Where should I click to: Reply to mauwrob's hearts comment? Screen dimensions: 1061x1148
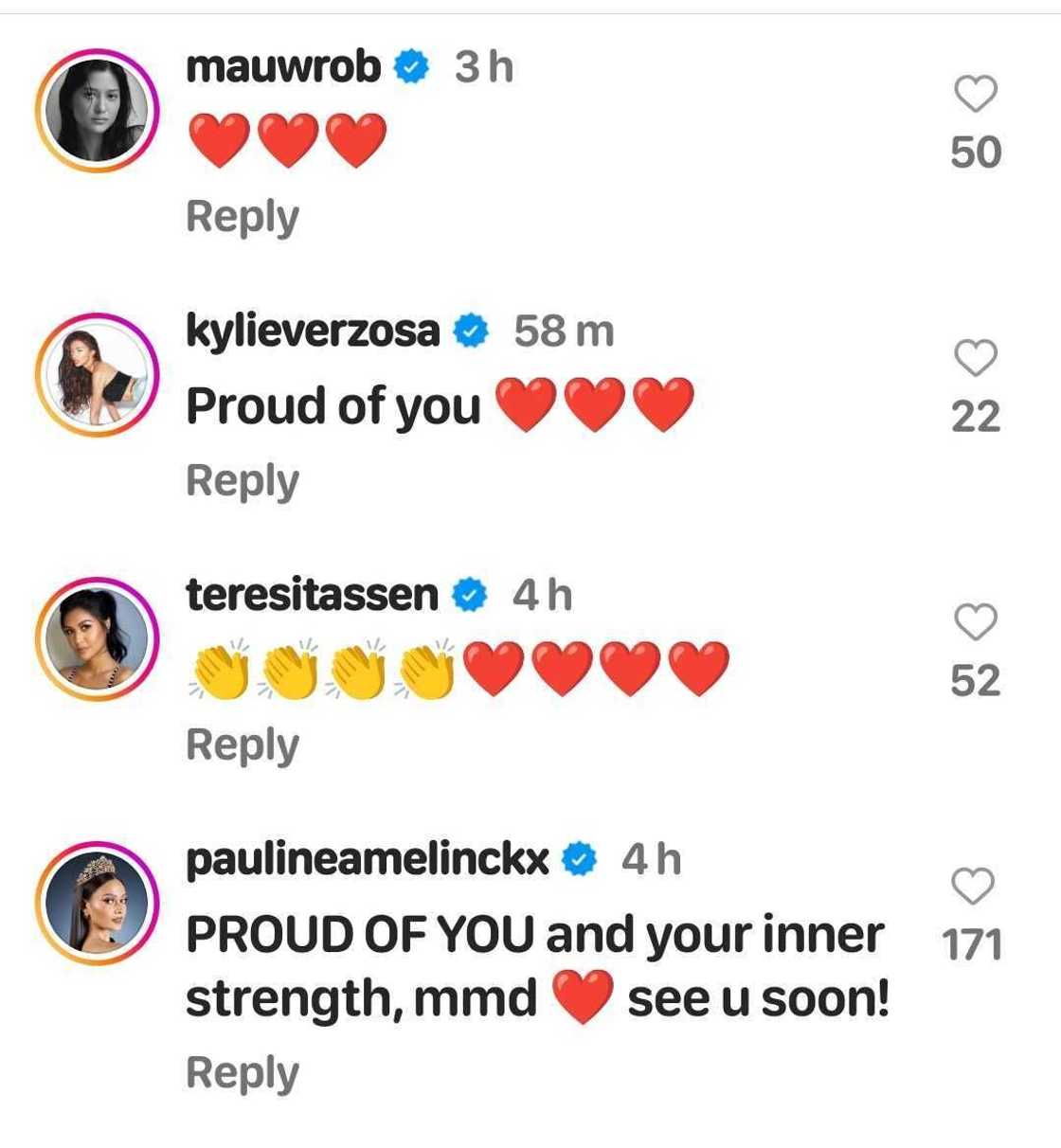coord(243,217)
